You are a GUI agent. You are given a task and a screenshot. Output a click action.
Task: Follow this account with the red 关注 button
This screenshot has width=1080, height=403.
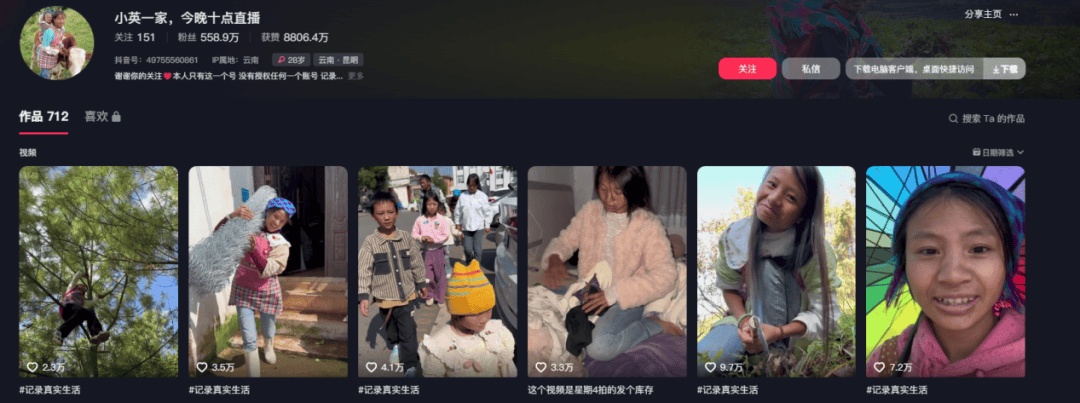click(x=747, y=69)
